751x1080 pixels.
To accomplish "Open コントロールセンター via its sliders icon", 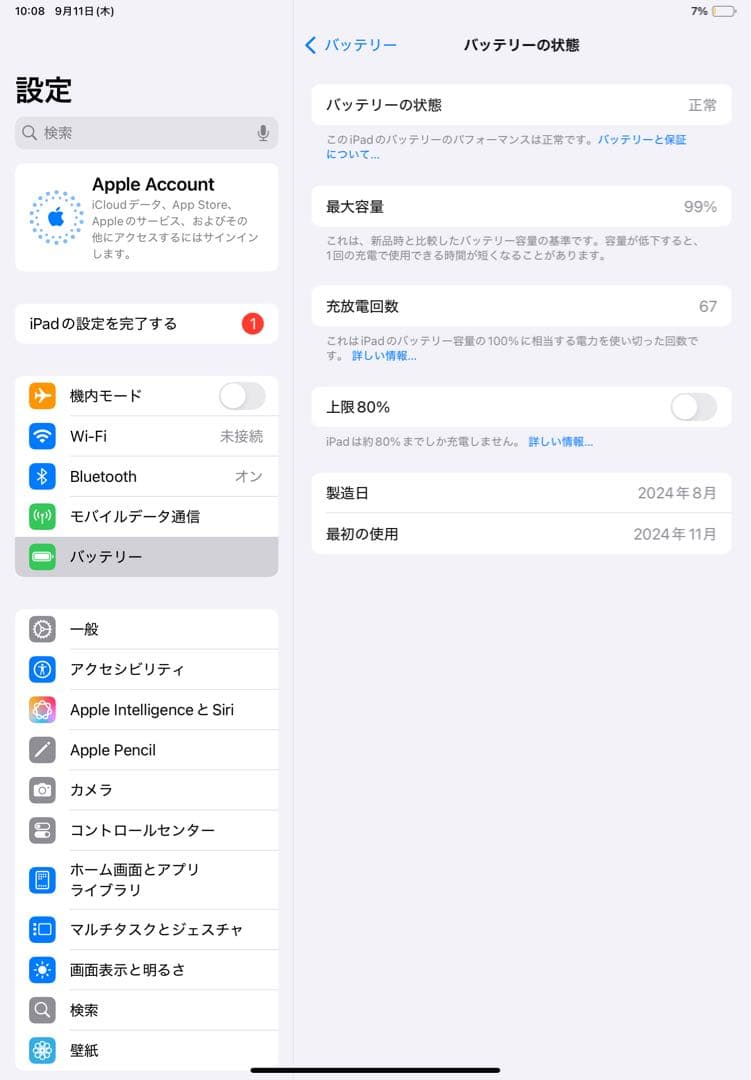I will (41, 830).
